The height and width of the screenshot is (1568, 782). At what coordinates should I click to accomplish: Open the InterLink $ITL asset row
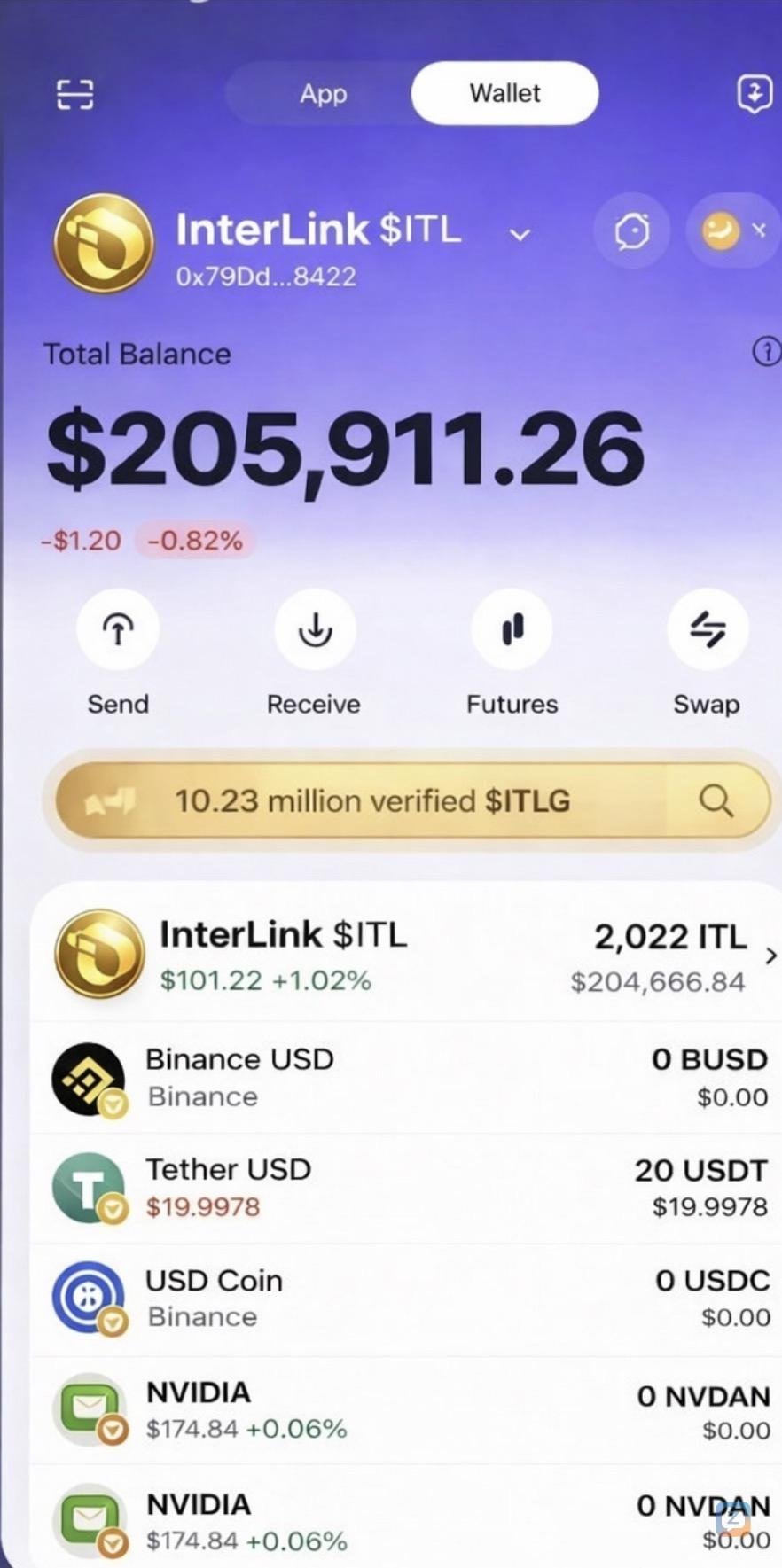[408, 956]
